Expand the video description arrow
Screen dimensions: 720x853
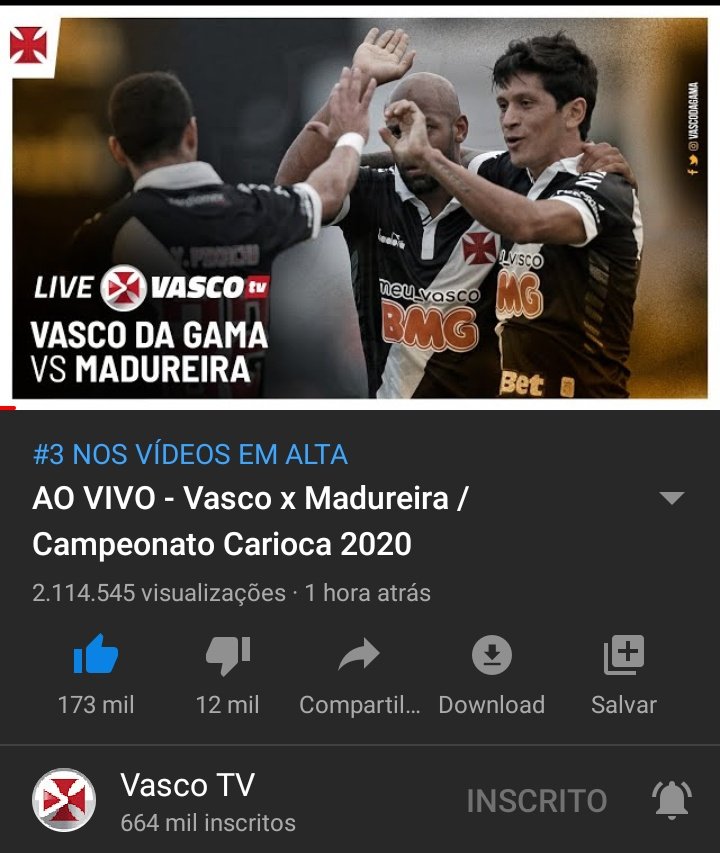(x=671, y=498)
